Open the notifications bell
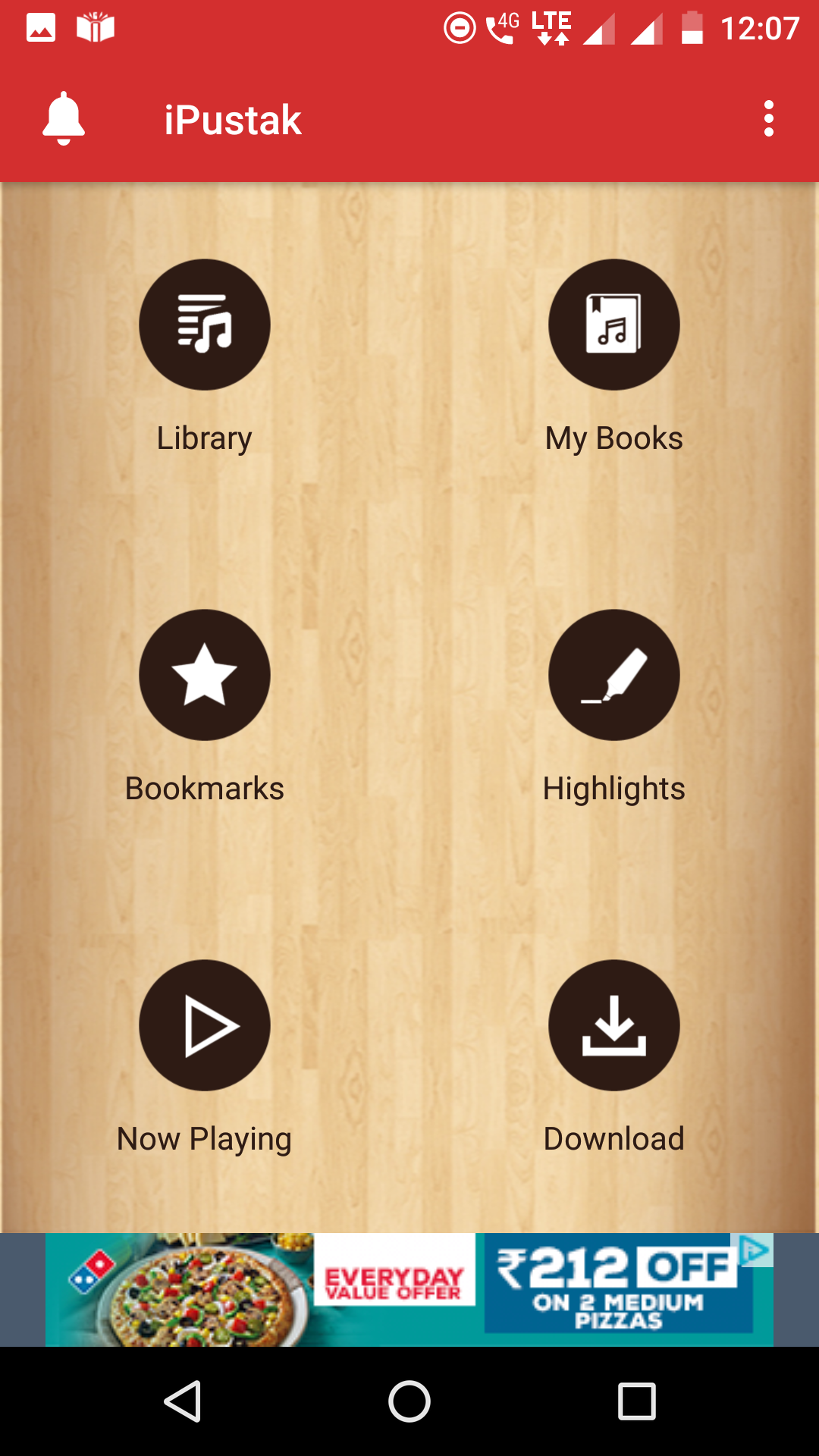Screen dimensions: 819x1456 64,119
